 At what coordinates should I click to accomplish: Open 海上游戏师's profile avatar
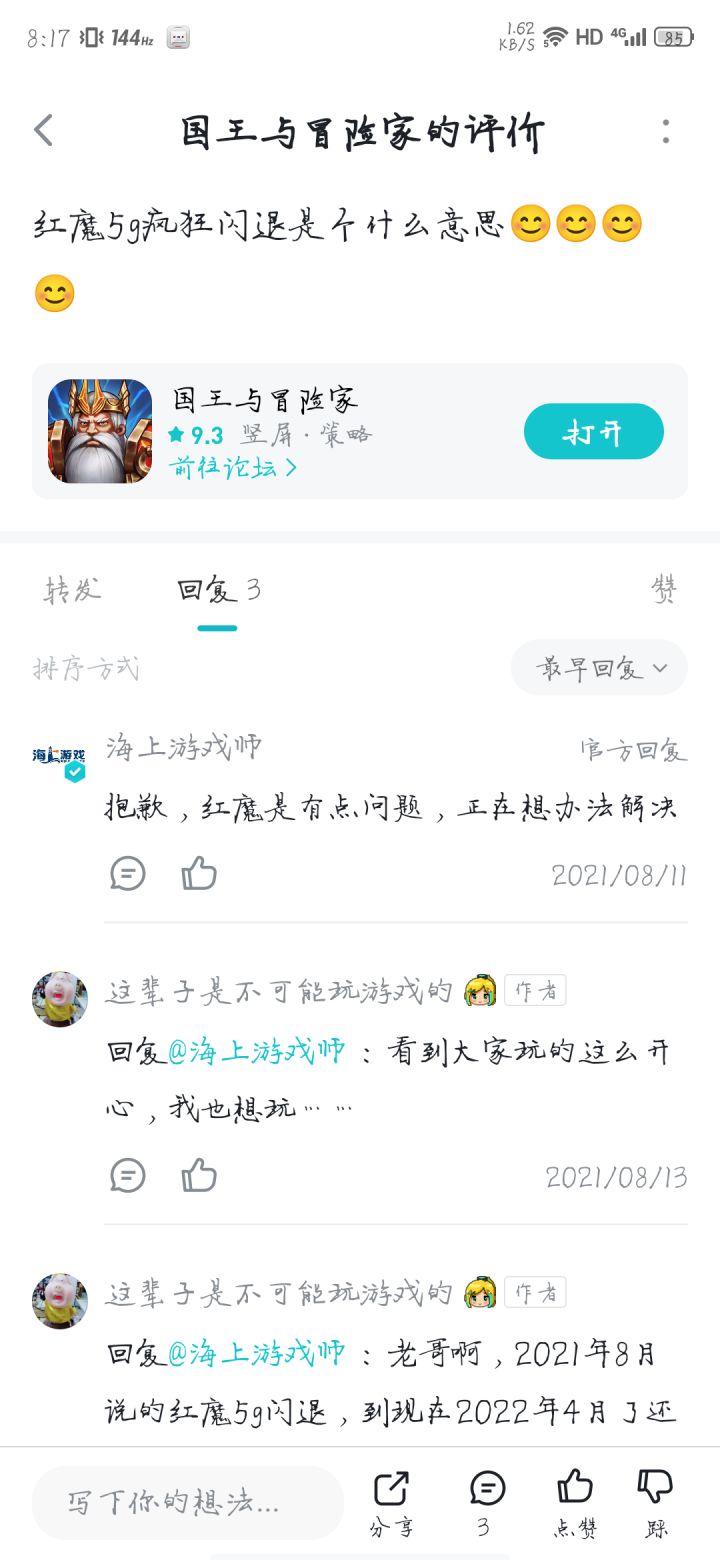[x=59, y=760]
